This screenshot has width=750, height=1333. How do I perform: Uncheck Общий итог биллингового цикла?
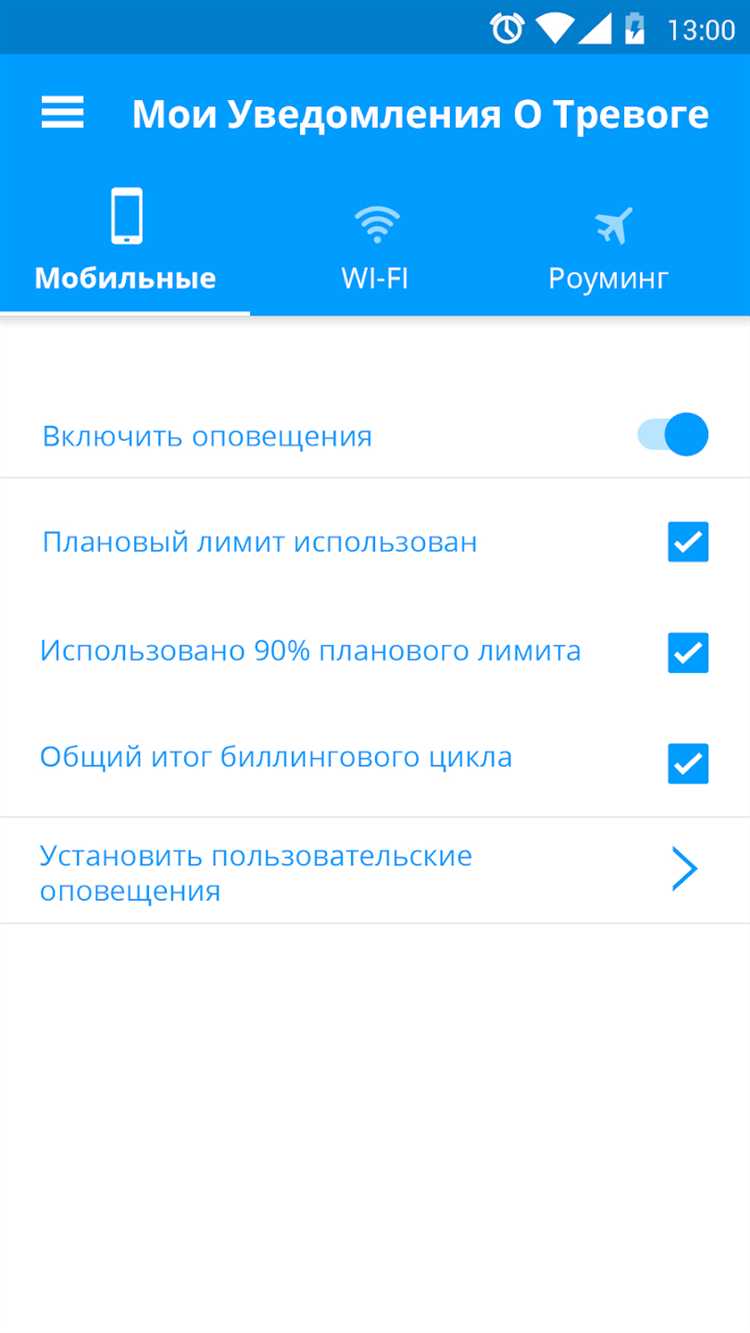688,763
